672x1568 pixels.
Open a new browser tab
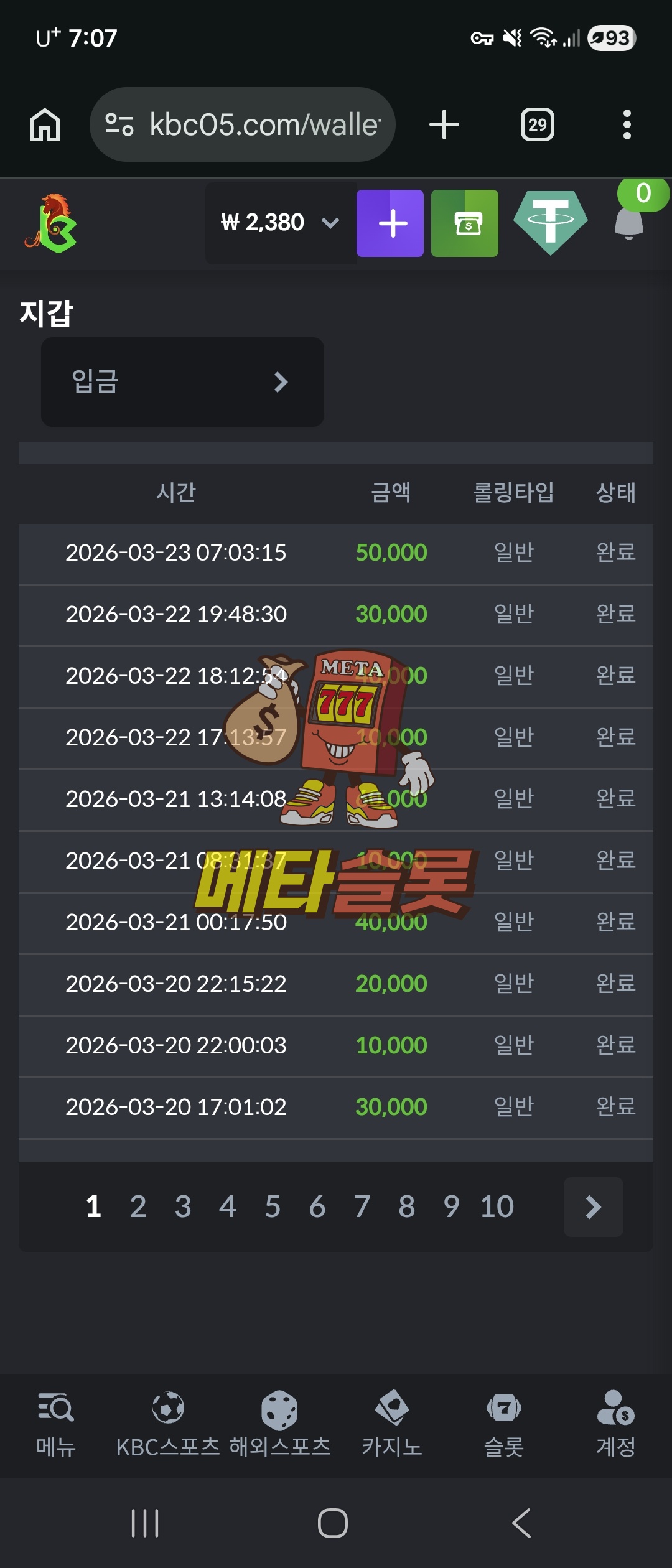click(444, 124)
